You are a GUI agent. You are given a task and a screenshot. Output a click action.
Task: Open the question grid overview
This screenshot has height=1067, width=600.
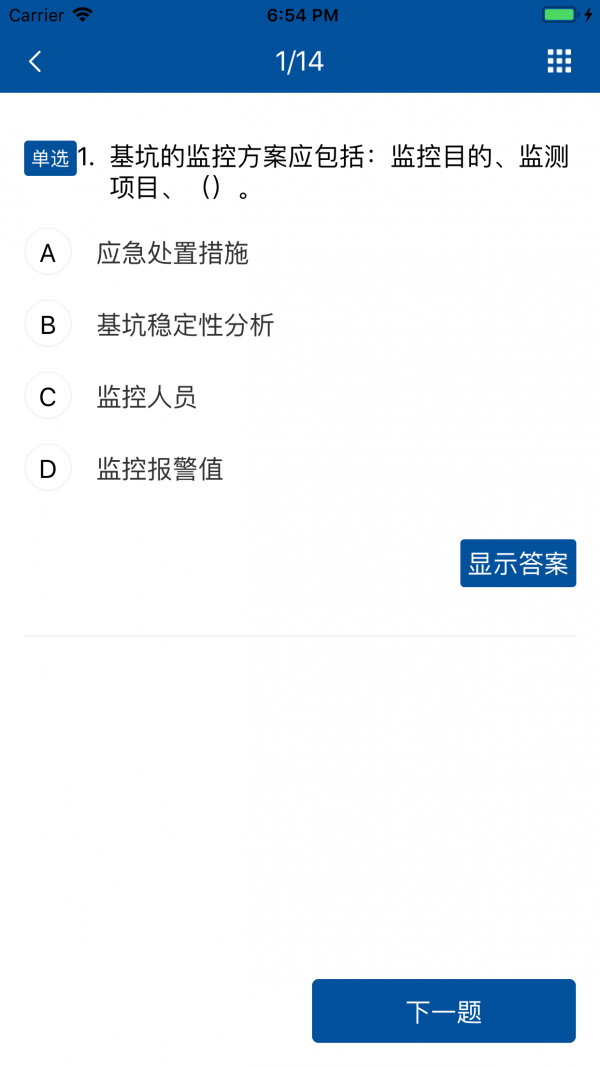point(559,62)
